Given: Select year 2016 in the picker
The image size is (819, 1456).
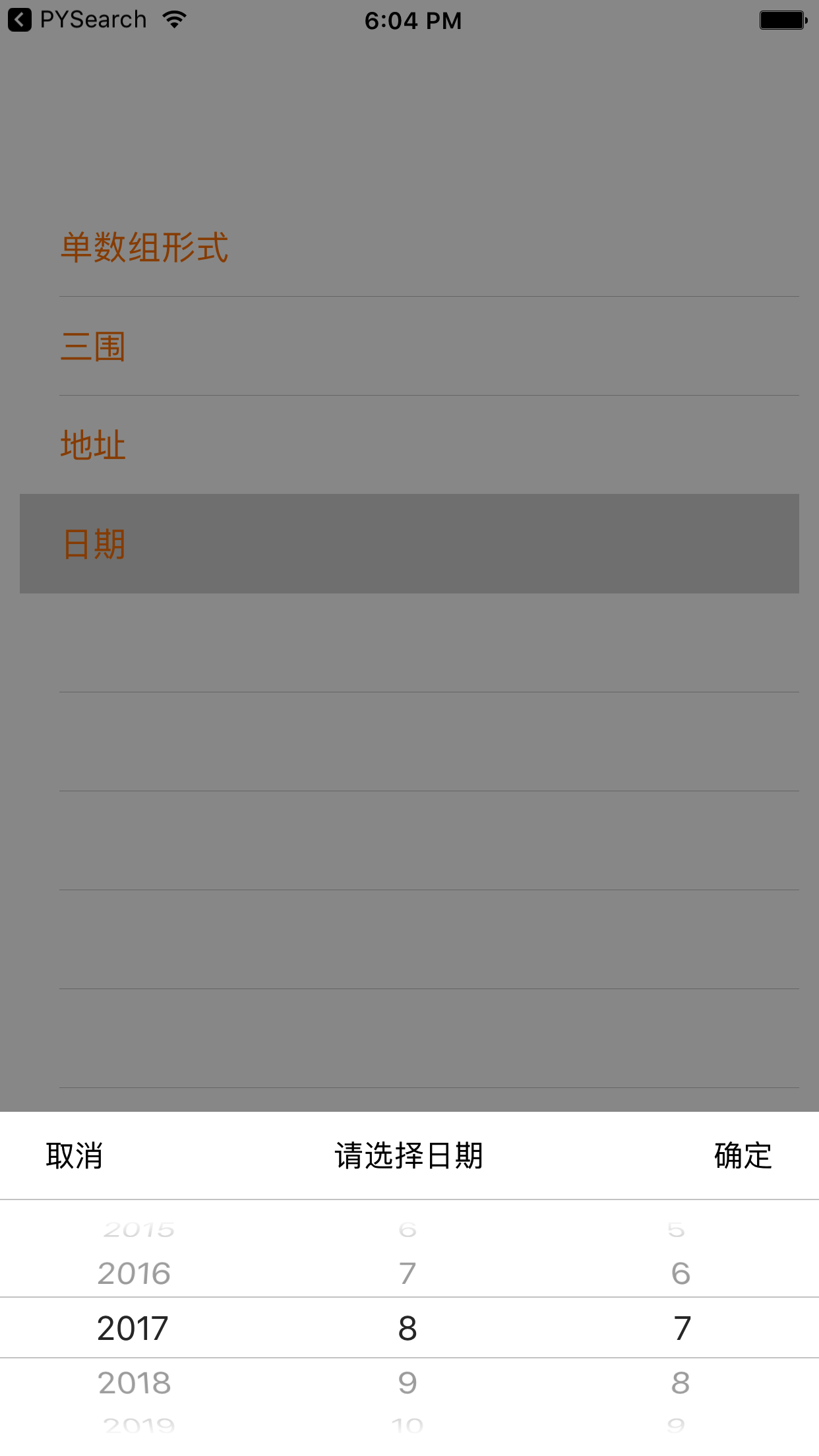Looking at the screenshot, I should 135,1273.
